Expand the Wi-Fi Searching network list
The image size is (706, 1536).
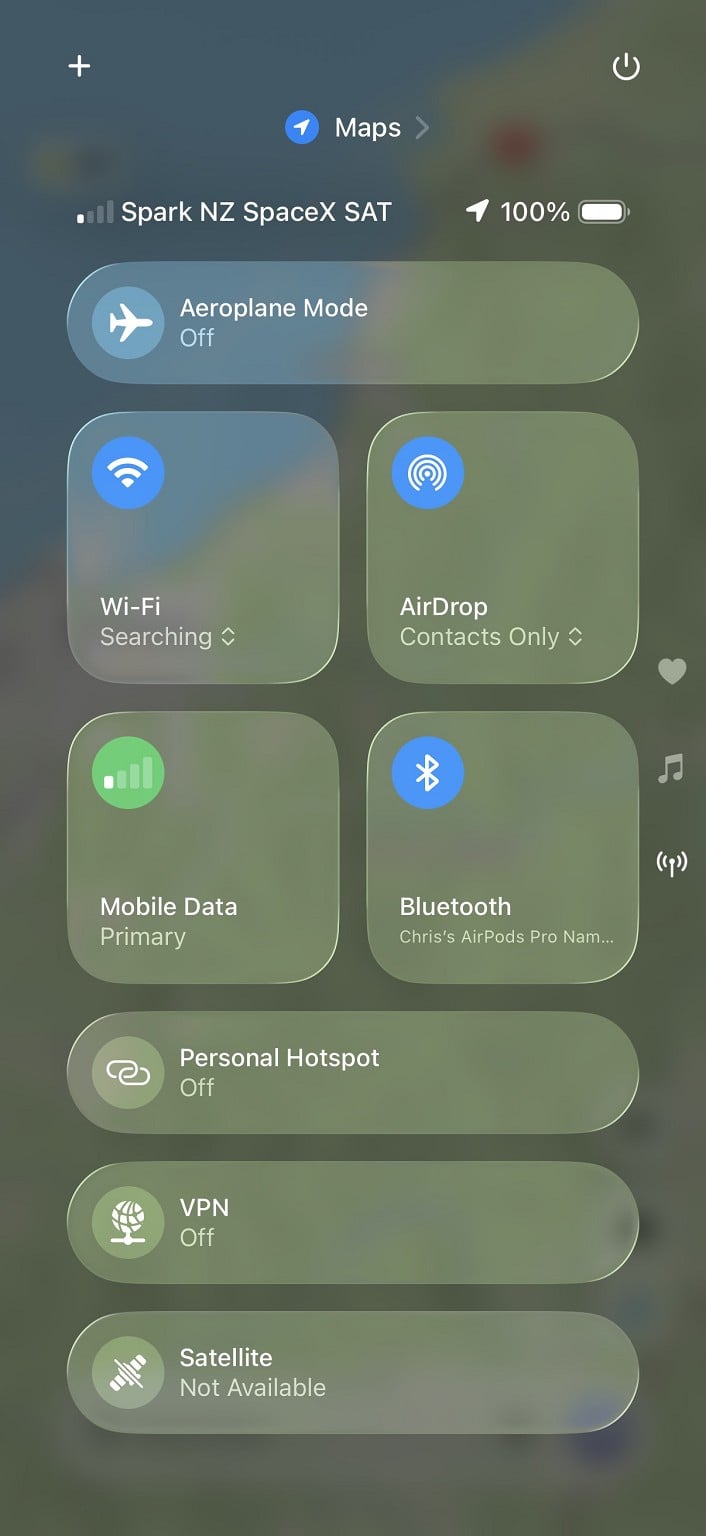pyautogui.click(x=168, y=637)
